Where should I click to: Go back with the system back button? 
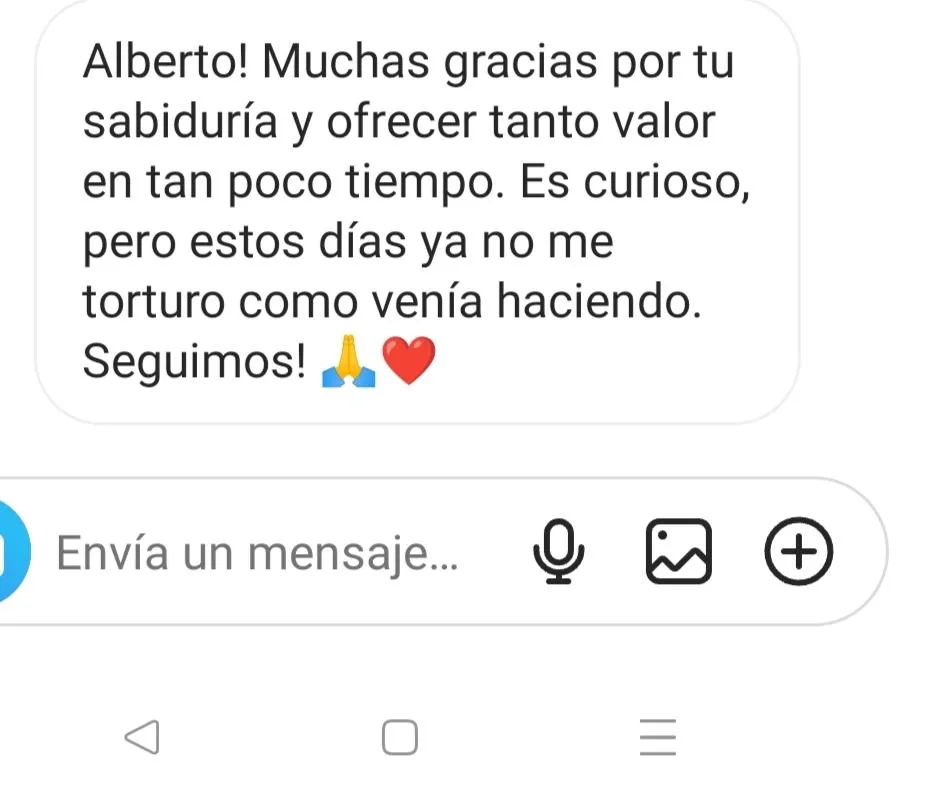[x=142, y=738]
